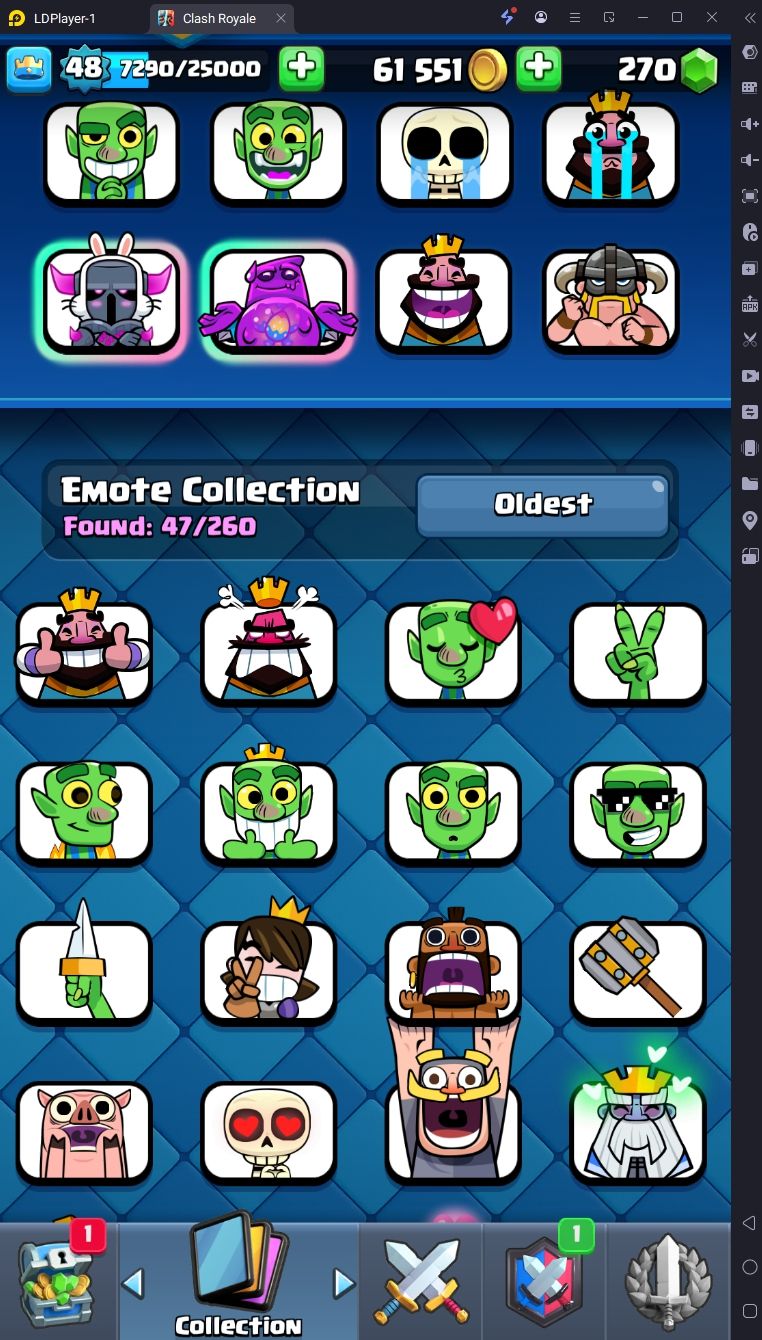Add gold with the green plus button
This screenshot has height=1340, width=762.
coord(538,68)
